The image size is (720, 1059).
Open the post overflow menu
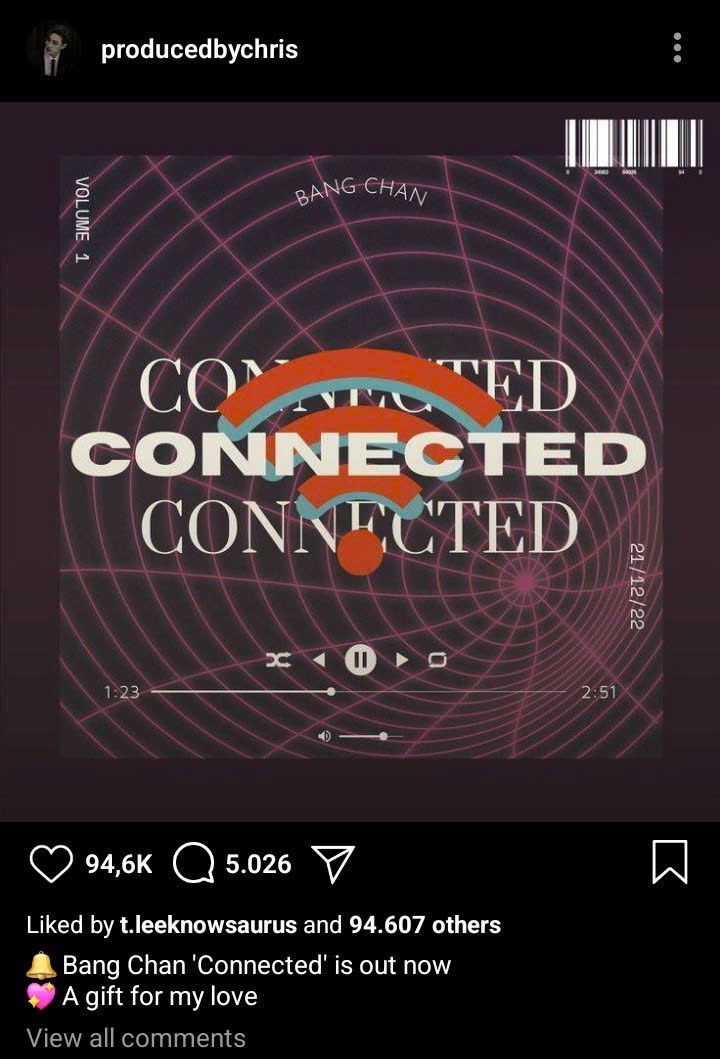coord(678,48)
